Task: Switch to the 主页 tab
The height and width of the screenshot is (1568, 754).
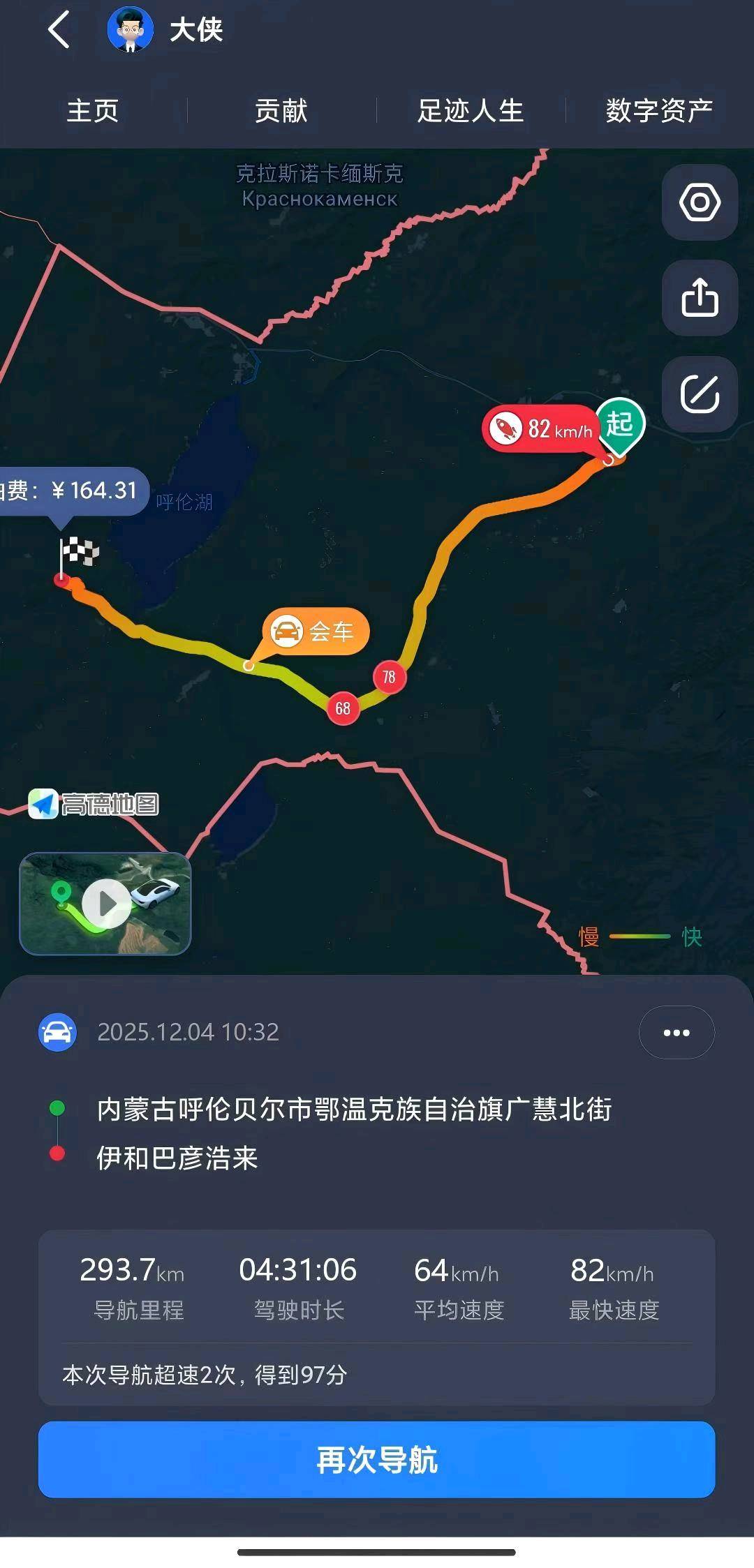Action: pyautogui.click(x=93, y=111)
